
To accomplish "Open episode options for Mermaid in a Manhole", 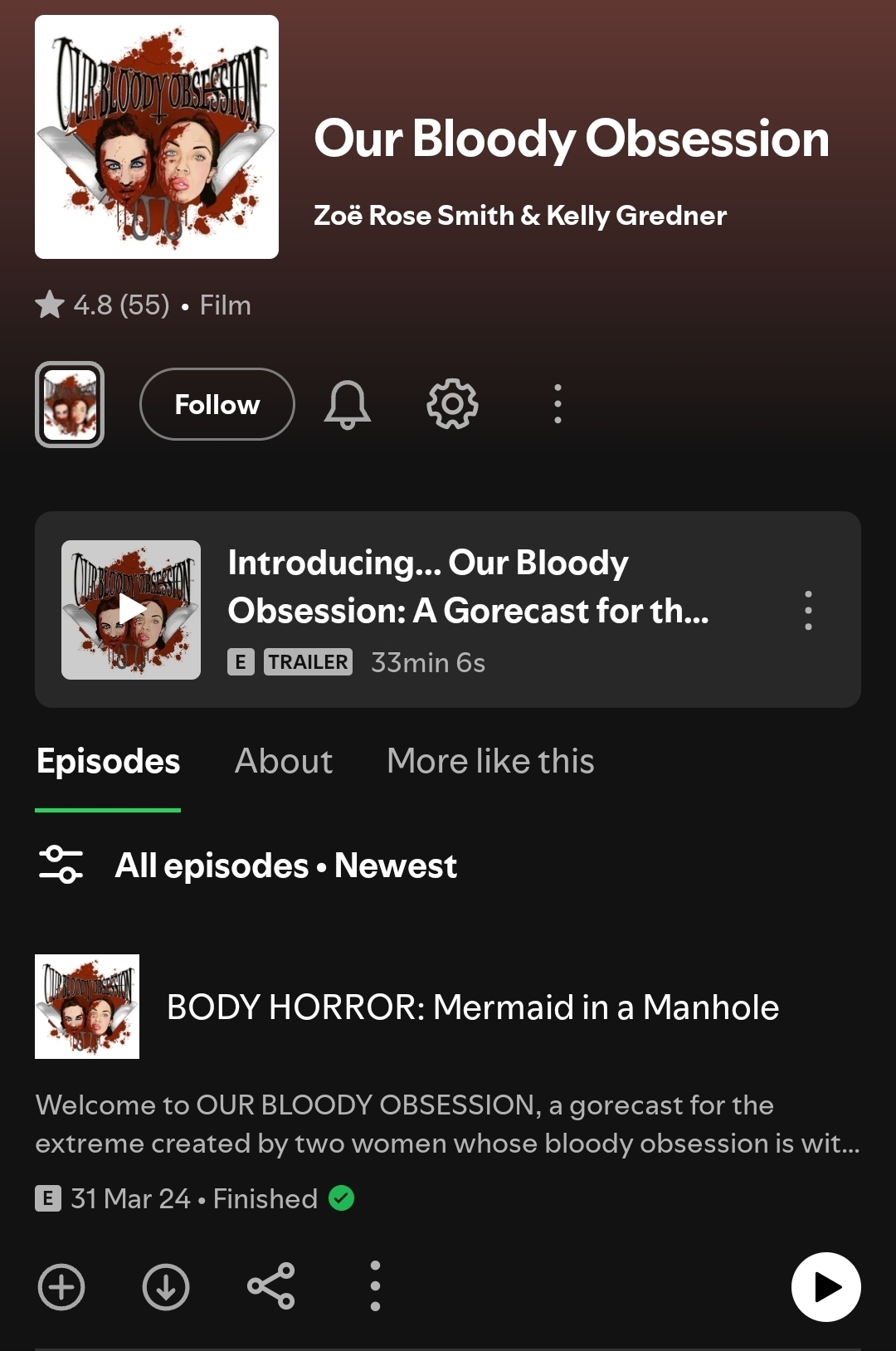I will tap(375, 1287).
